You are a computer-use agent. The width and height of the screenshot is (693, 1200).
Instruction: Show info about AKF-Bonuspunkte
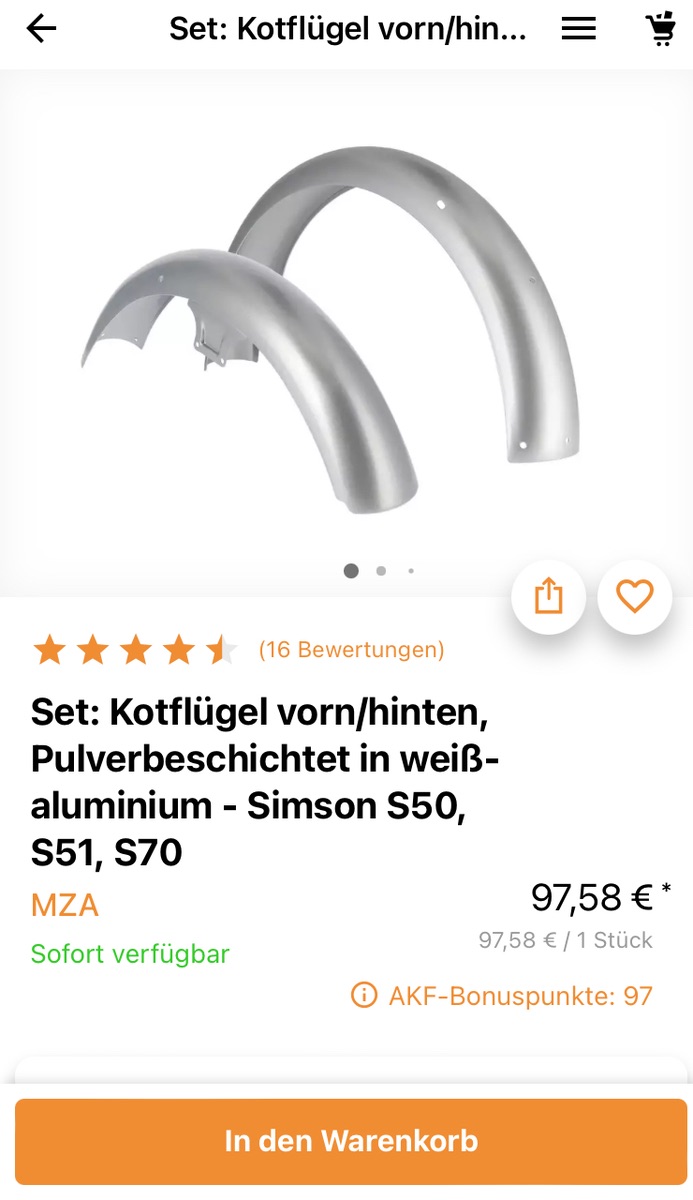[363, 995]
